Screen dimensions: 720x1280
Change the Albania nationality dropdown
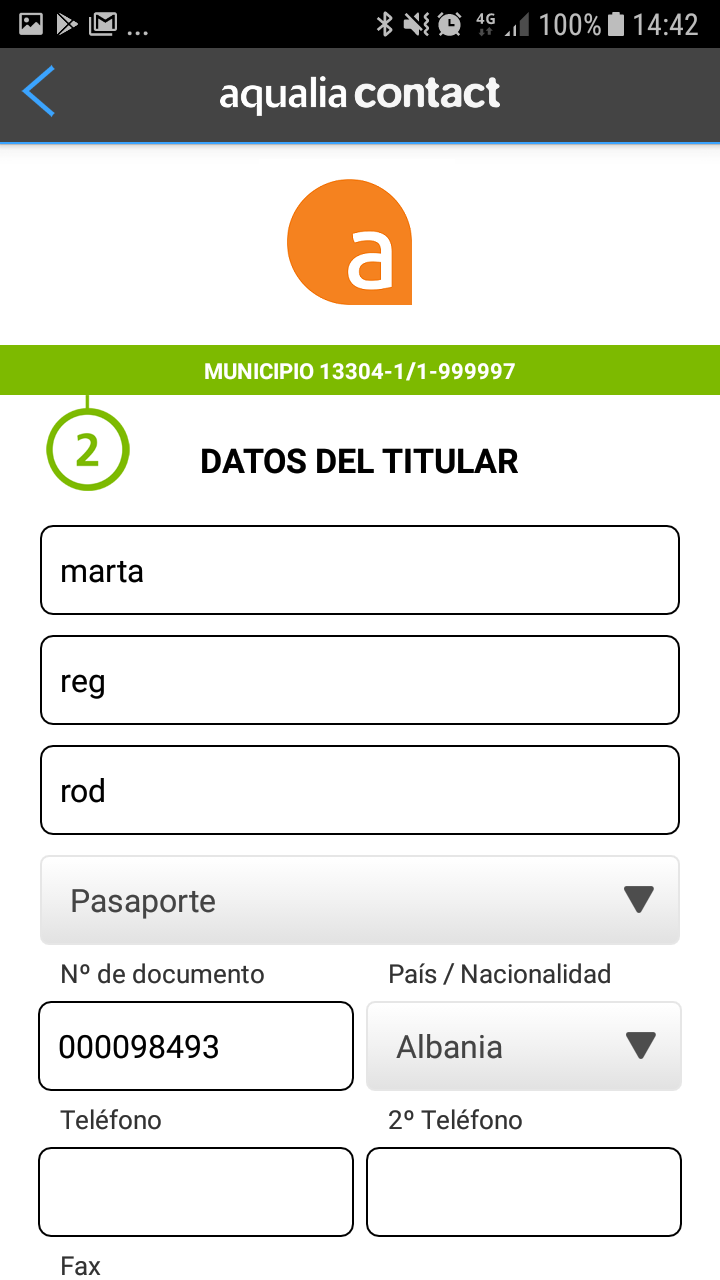524,1046
